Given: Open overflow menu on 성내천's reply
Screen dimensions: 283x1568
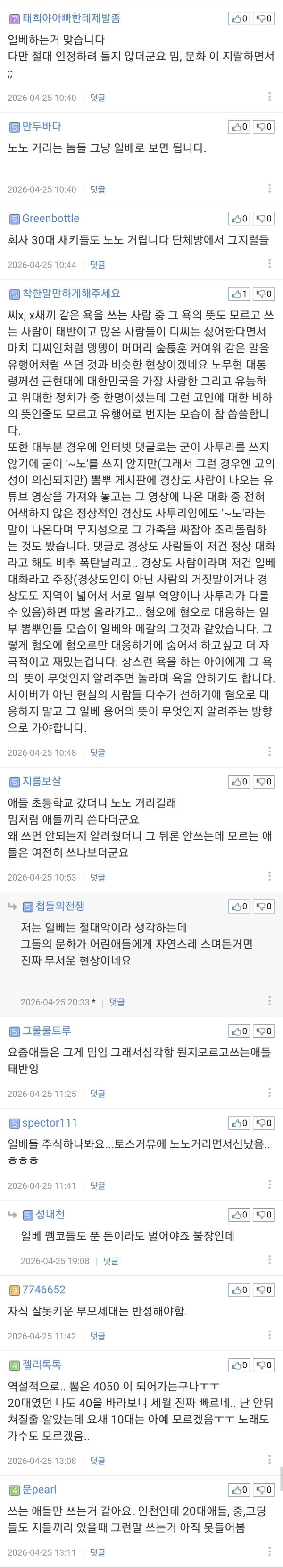Looking at the screenshot, I should 270,1260.
